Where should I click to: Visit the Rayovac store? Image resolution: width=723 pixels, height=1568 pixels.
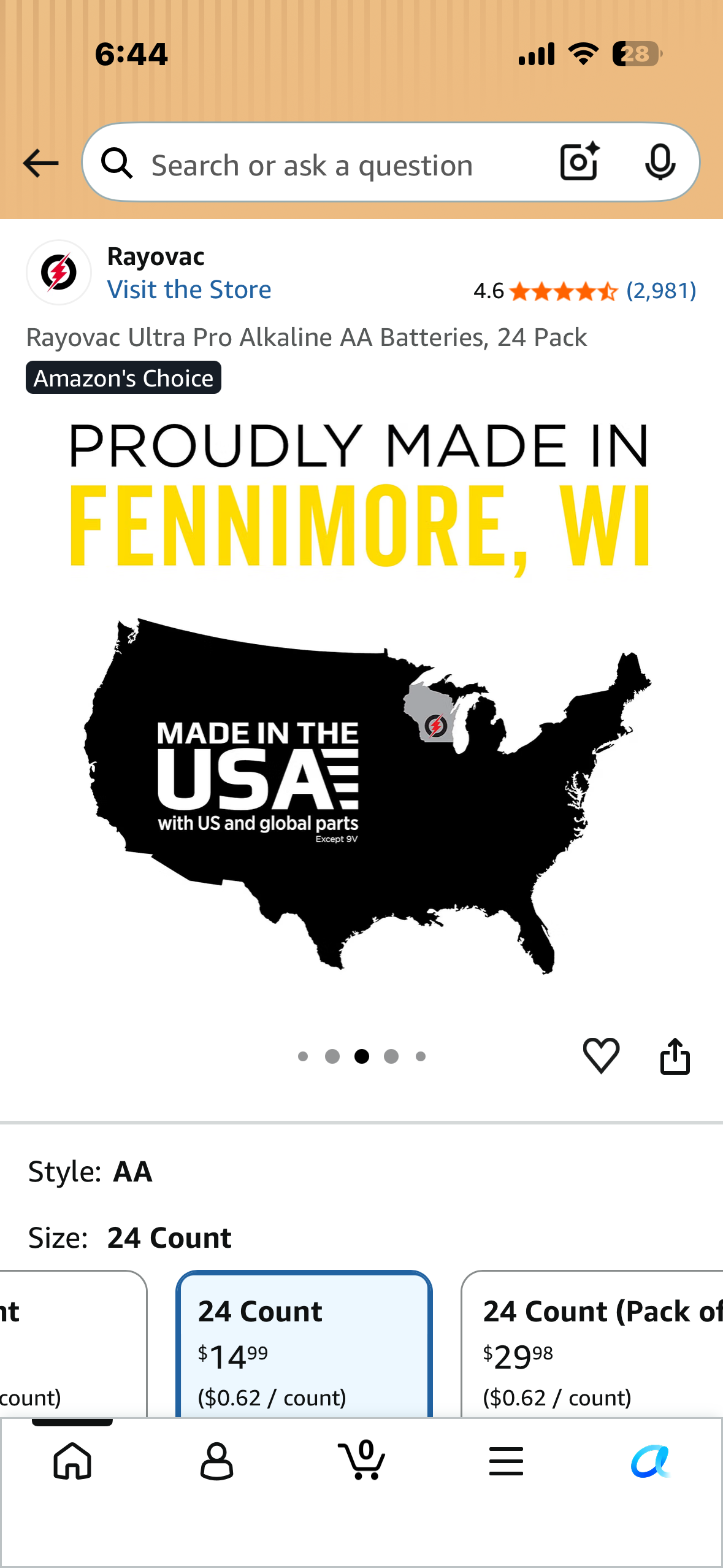[x=189, y=290]
